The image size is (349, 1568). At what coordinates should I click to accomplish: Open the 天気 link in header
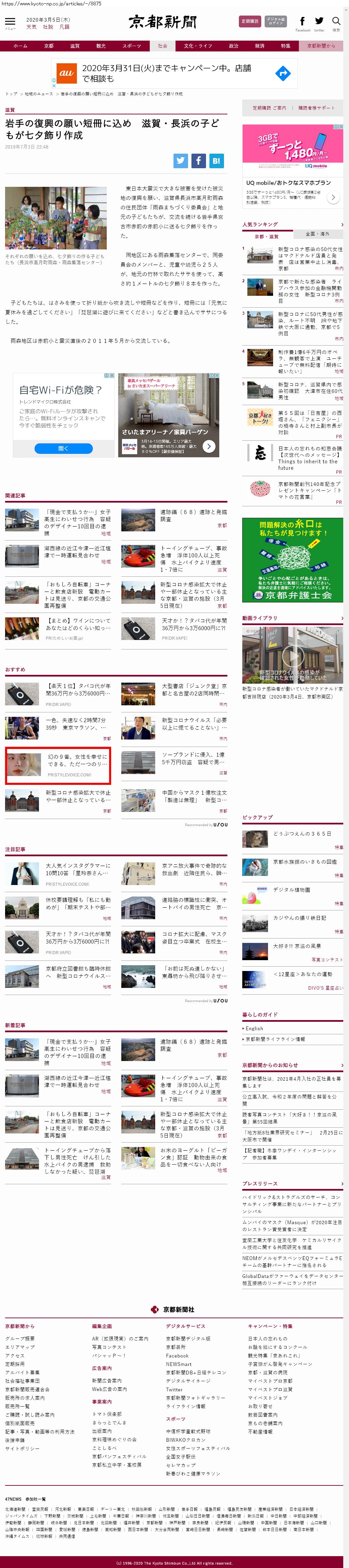[x=31, y=27]
